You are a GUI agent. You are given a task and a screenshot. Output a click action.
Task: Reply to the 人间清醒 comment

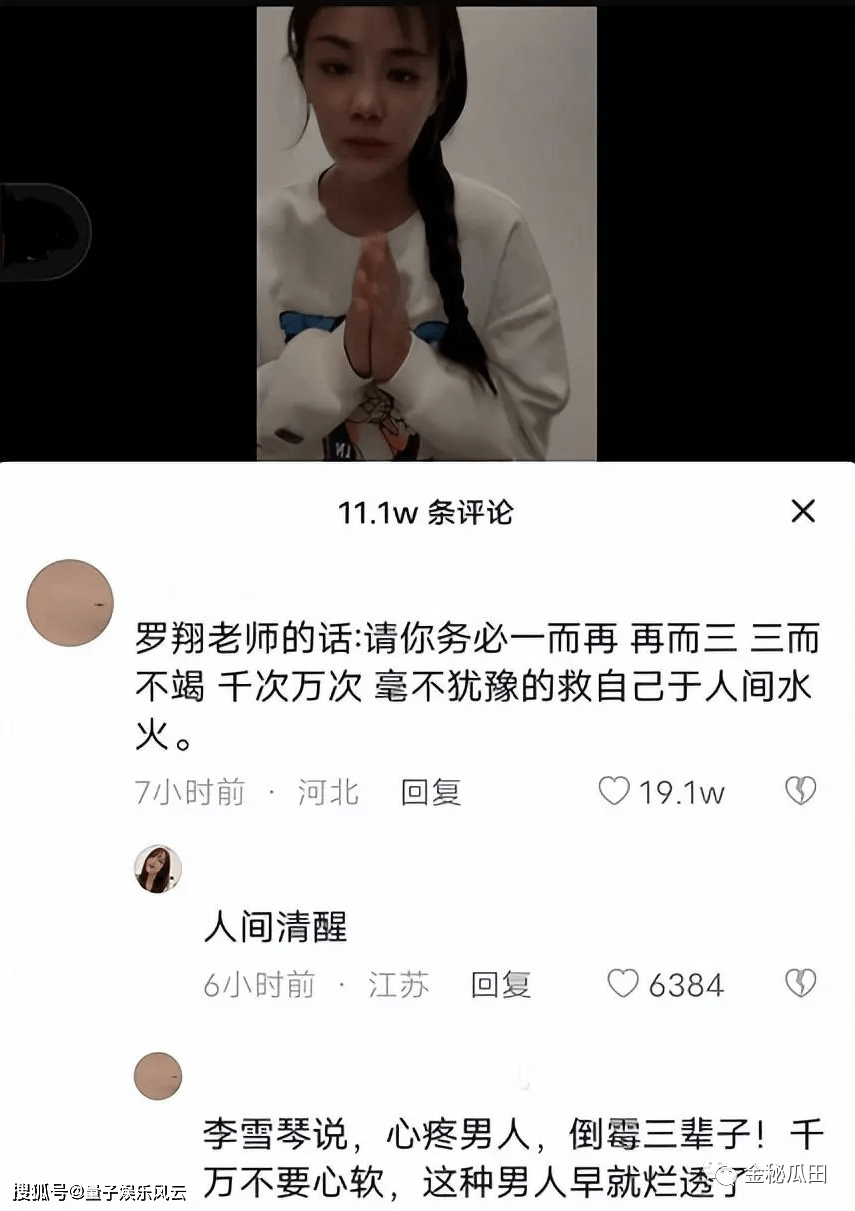tap(500, 985)
